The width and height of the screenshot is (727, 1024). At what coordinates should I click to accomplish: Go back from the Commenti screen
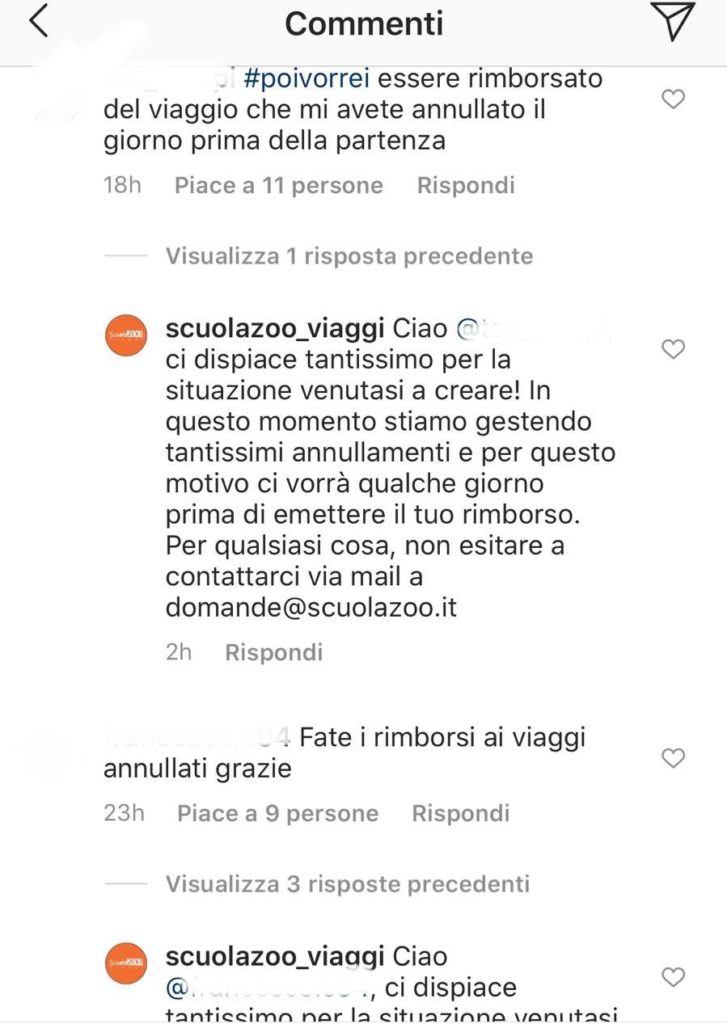38,22
